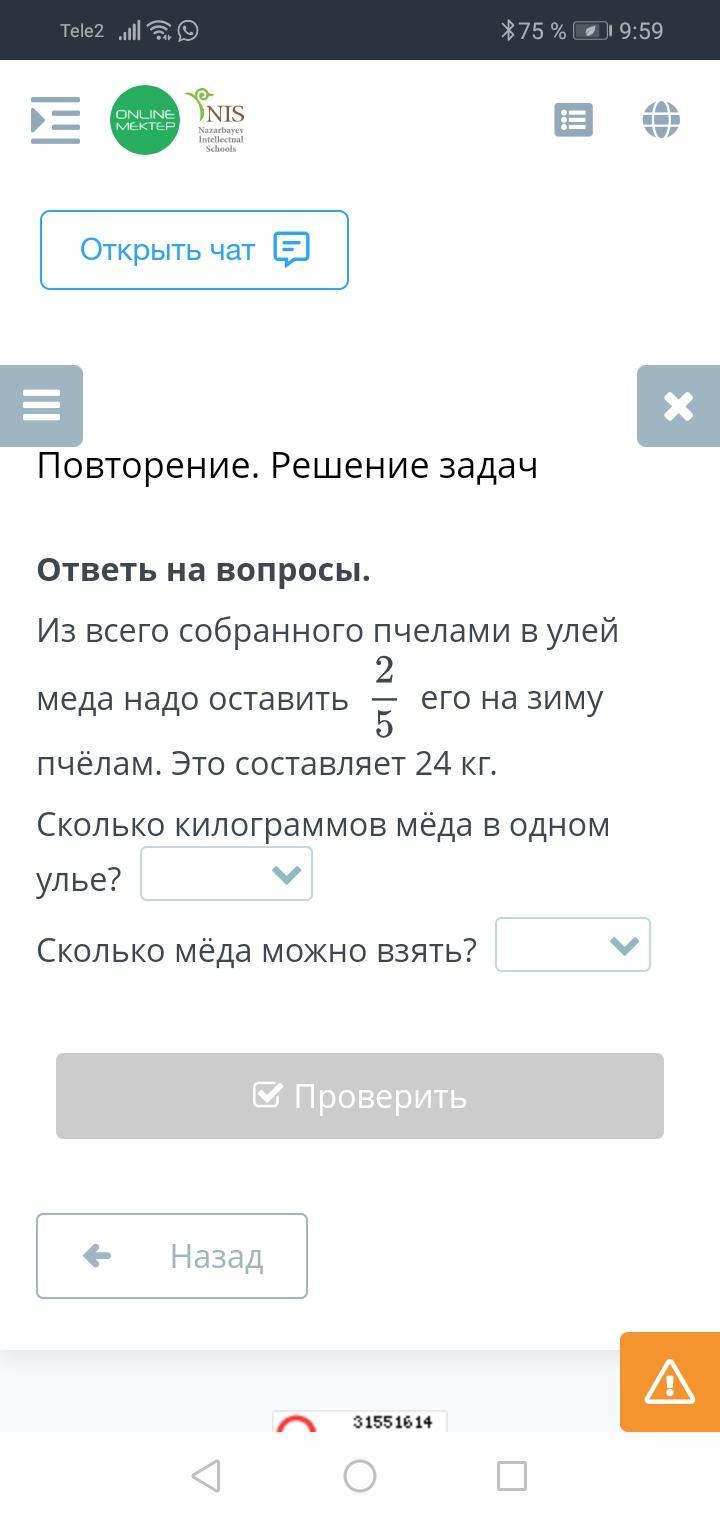
Task: Tap the system home button
Action: pyautogui.click(x=360, y=1476)
